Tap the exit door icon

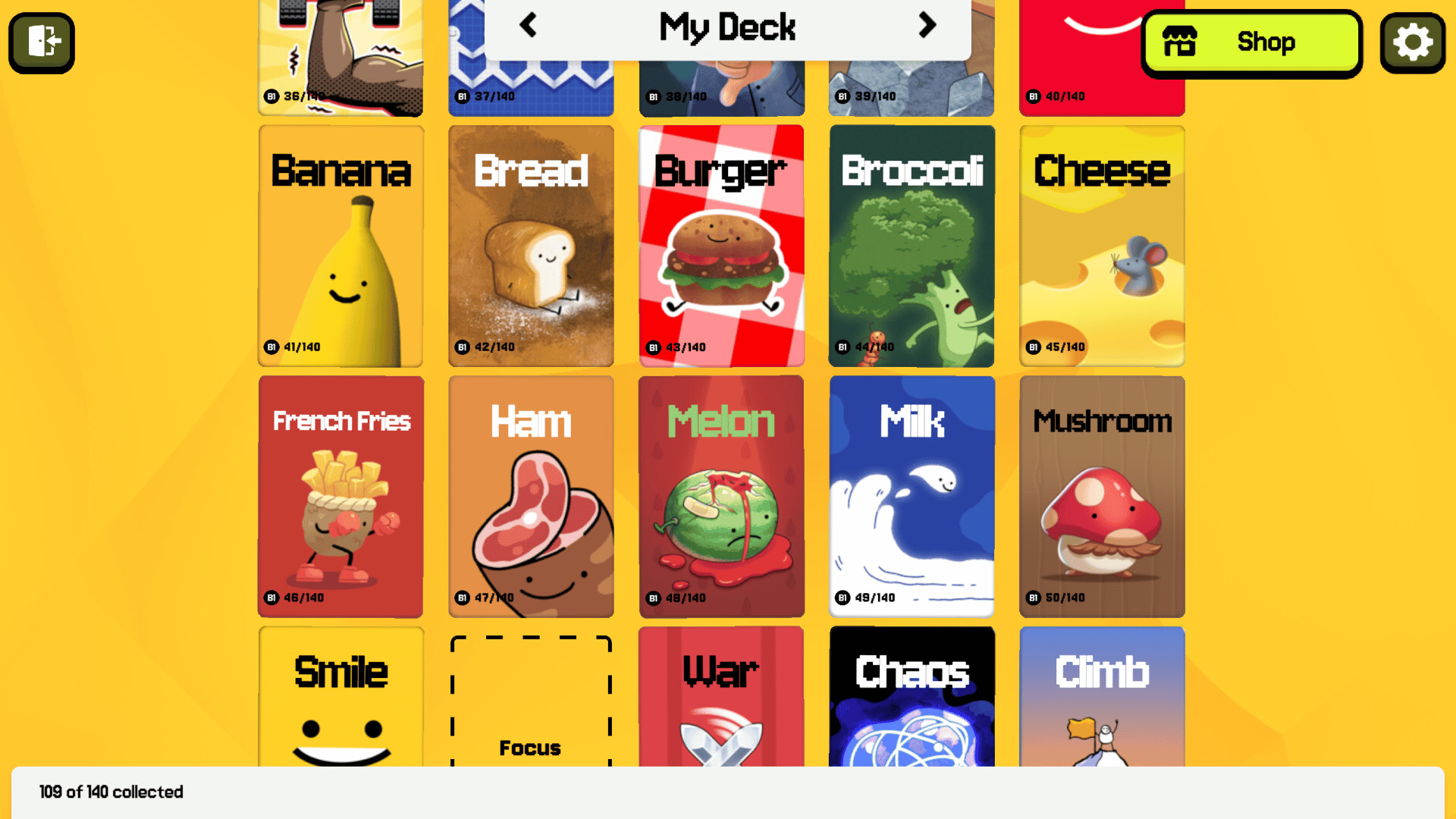[42, 42]
